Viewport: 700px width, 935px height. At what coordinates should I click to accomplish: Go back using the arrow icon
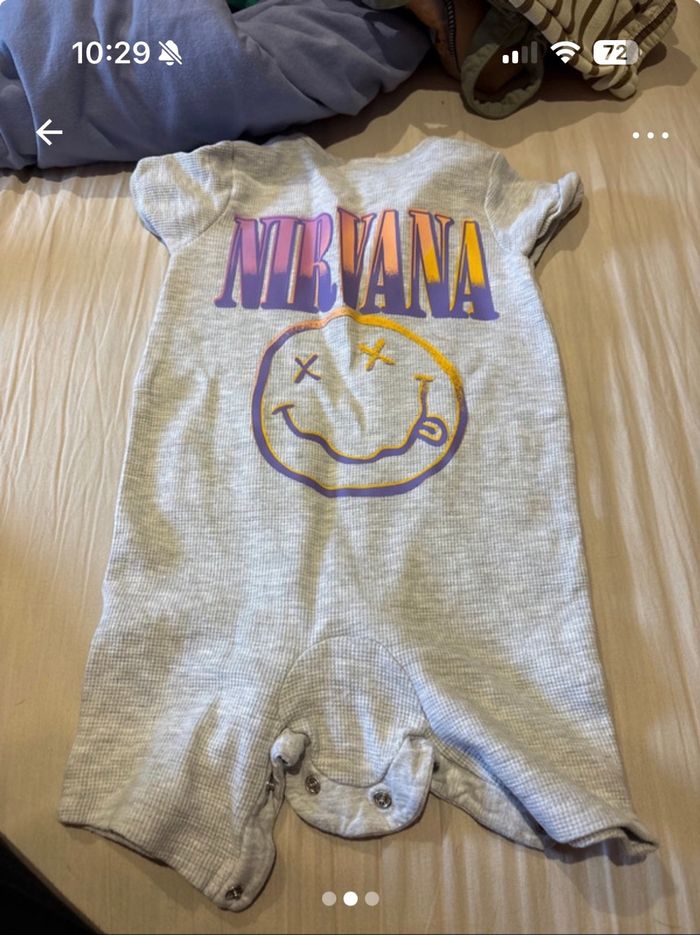(x=49, y=132)
